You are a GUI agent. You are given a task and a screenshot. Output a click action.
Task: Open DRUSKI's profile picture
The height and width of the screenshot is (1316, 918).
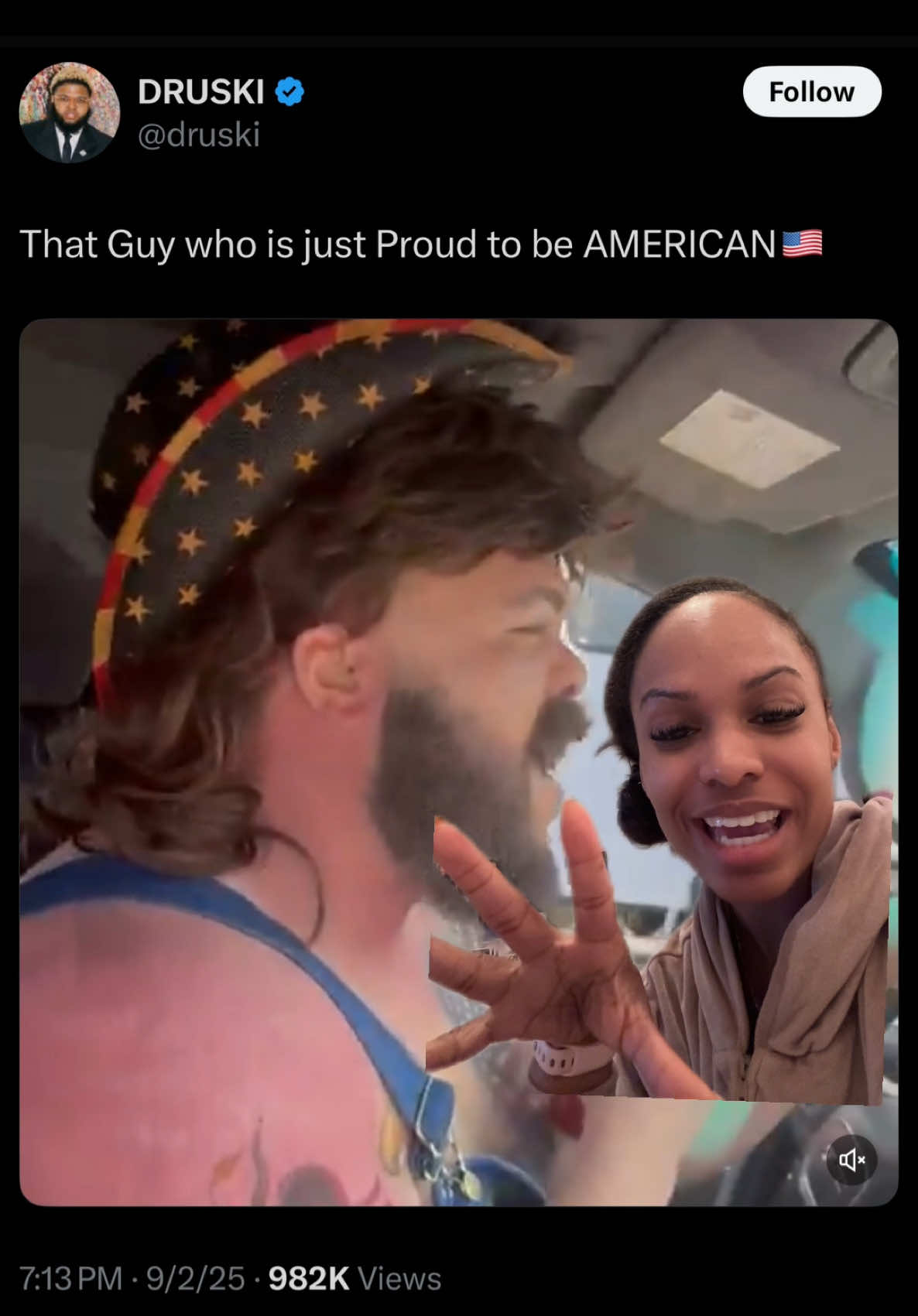[70, 112]
